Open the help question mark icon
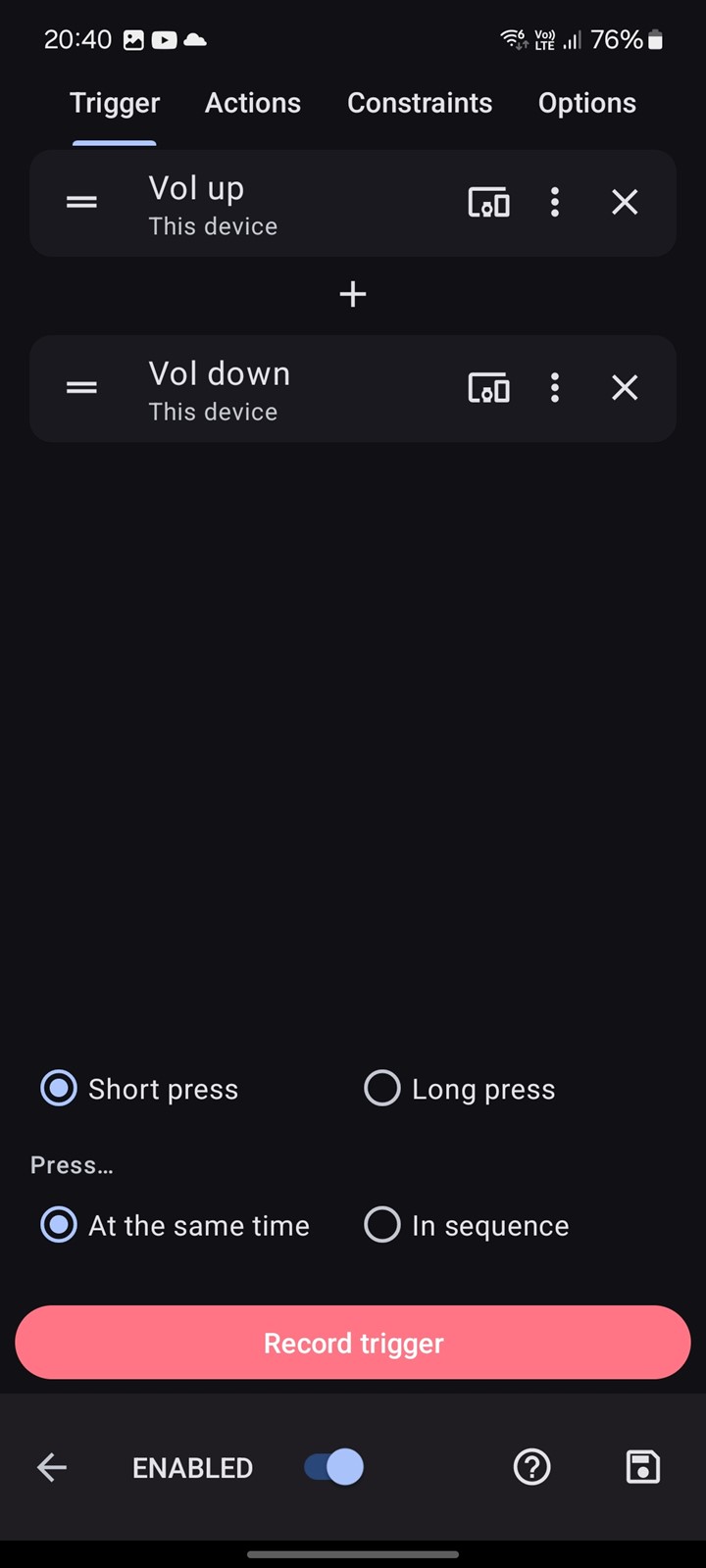 532,1467
